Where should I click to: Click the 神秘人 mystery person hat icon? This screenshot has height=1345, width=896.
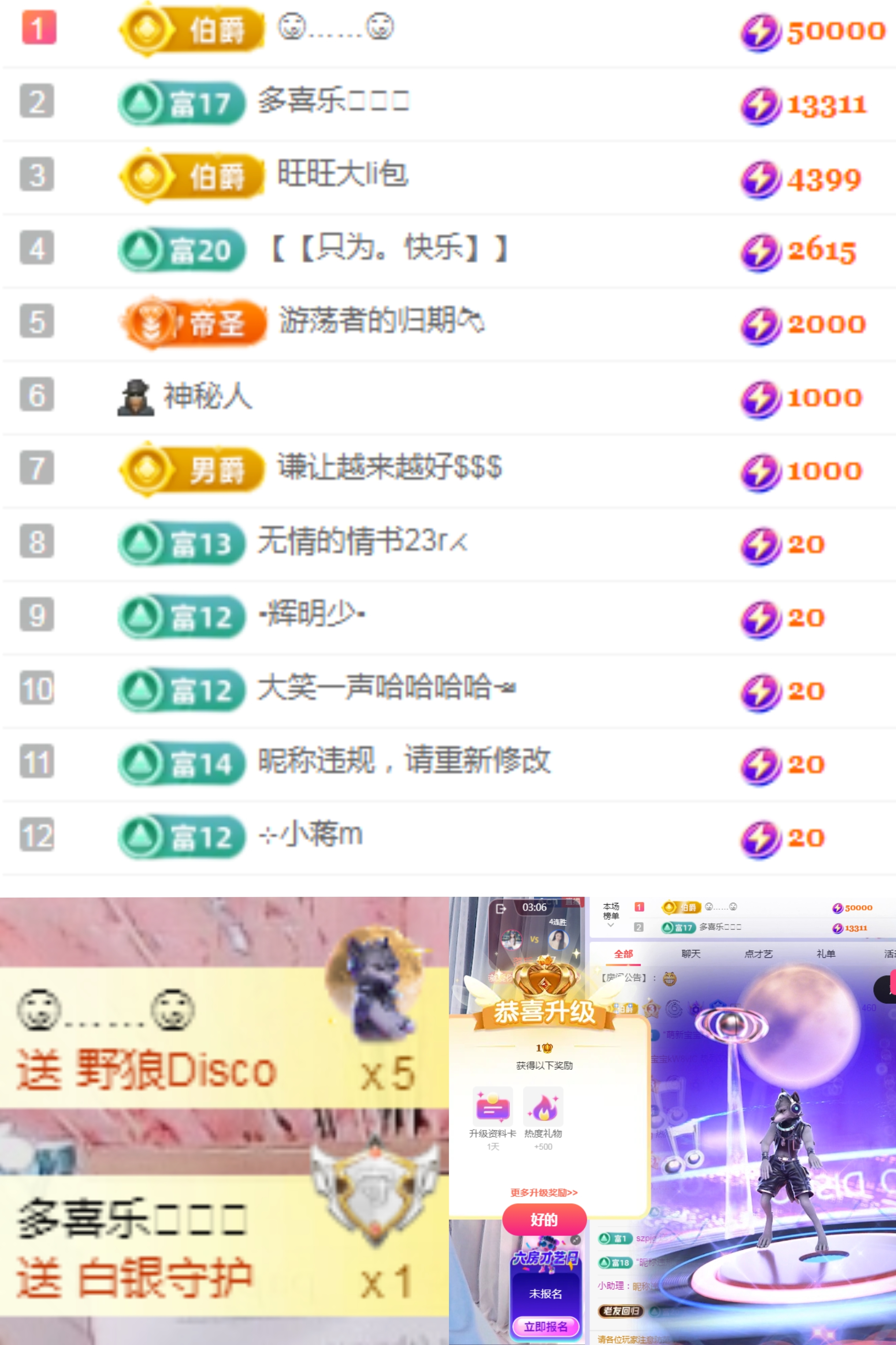[x=136, y=397]
